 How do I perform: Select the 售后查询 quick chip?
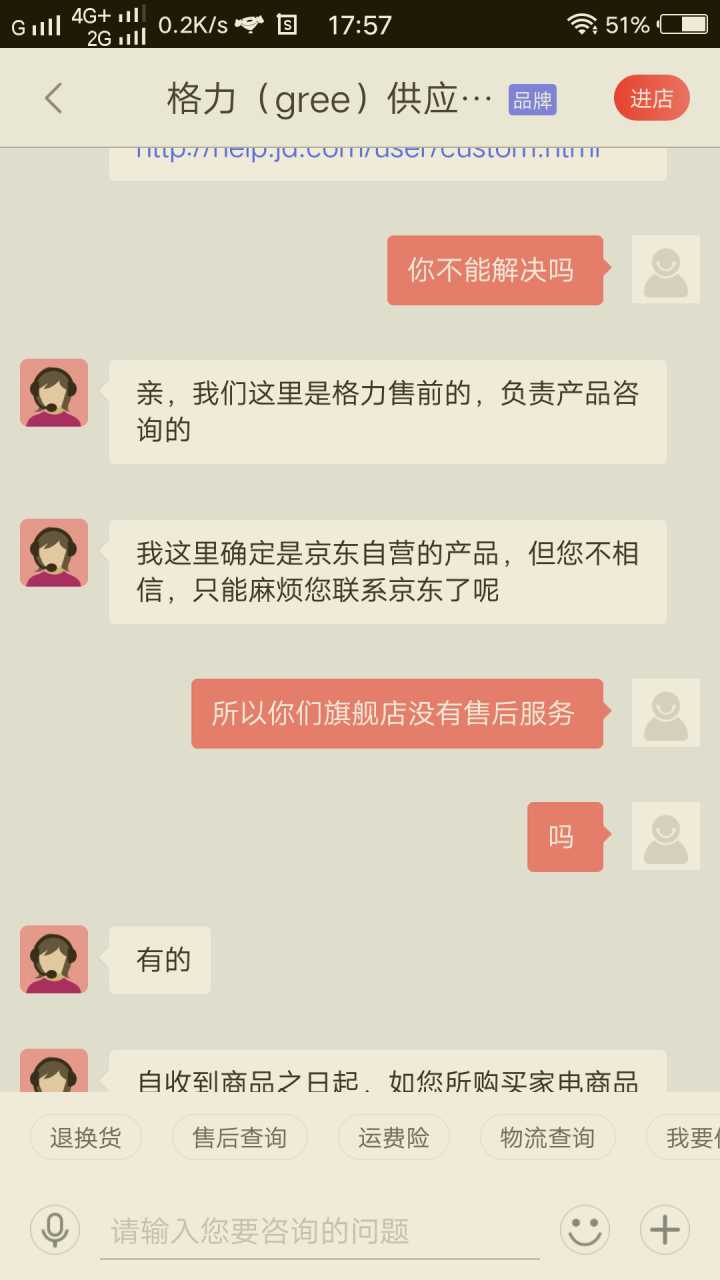pyautogui.click(x=239, y=1137)
